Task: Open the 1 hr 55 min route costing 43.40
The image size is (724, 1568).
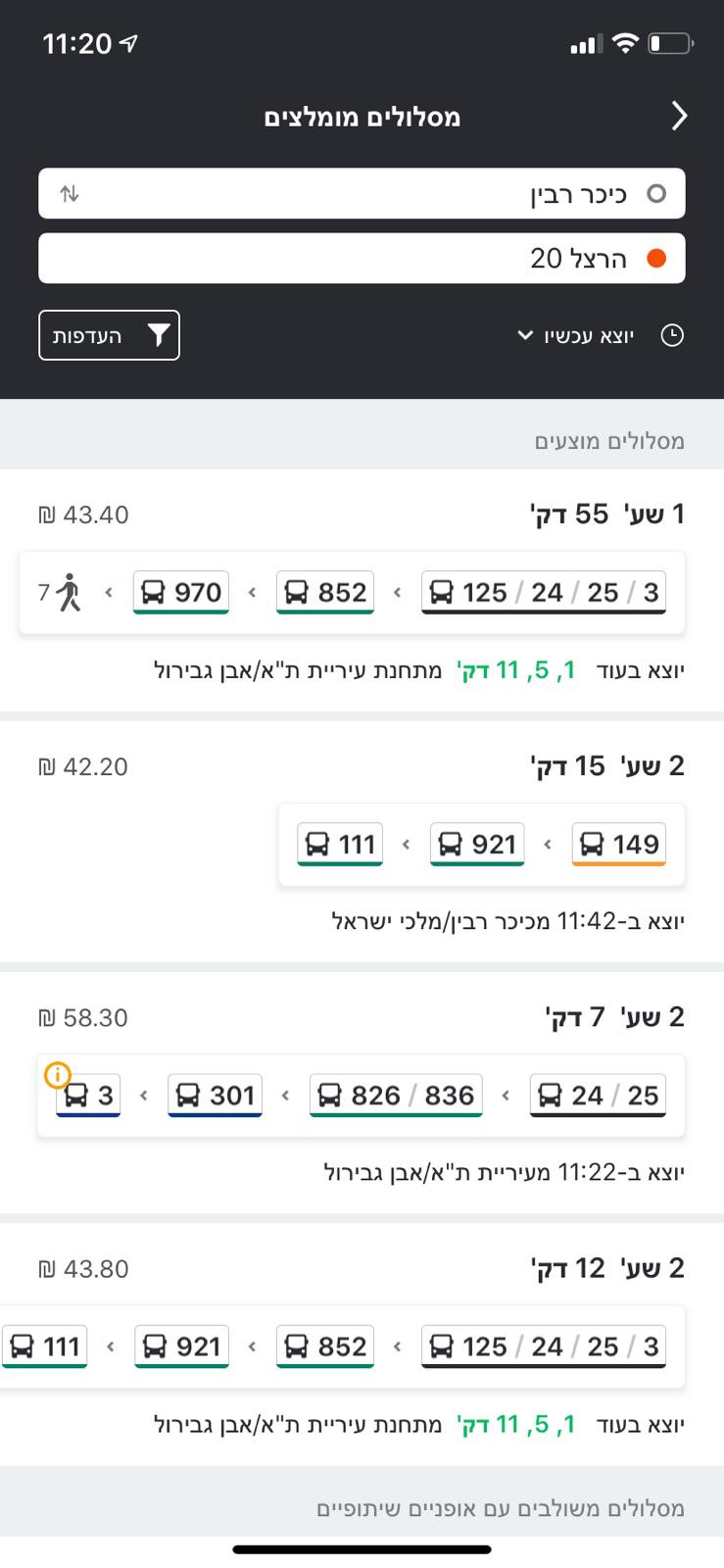Action: [x=362, y=590]
